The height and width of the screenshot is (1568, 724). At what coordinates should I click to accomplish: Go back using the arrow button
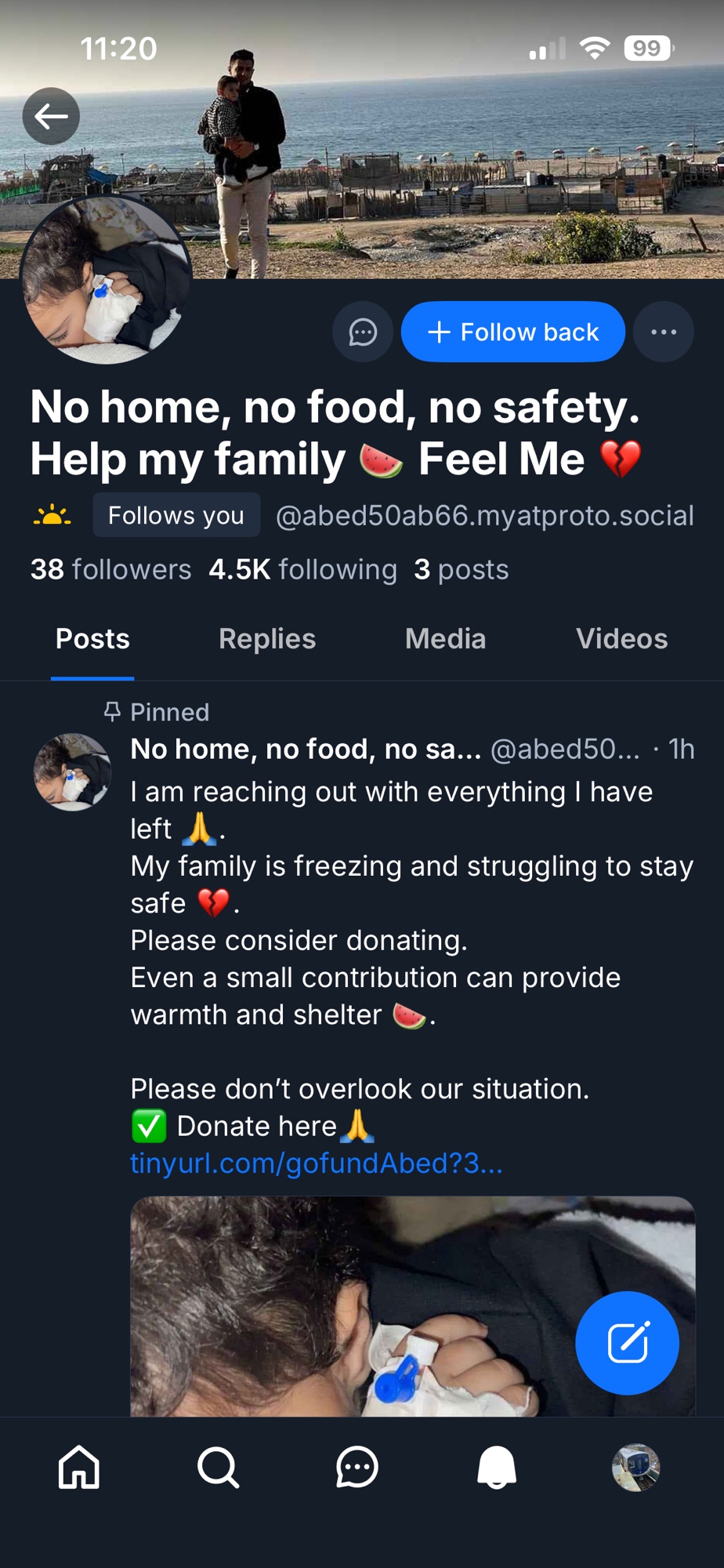[51, 116]
